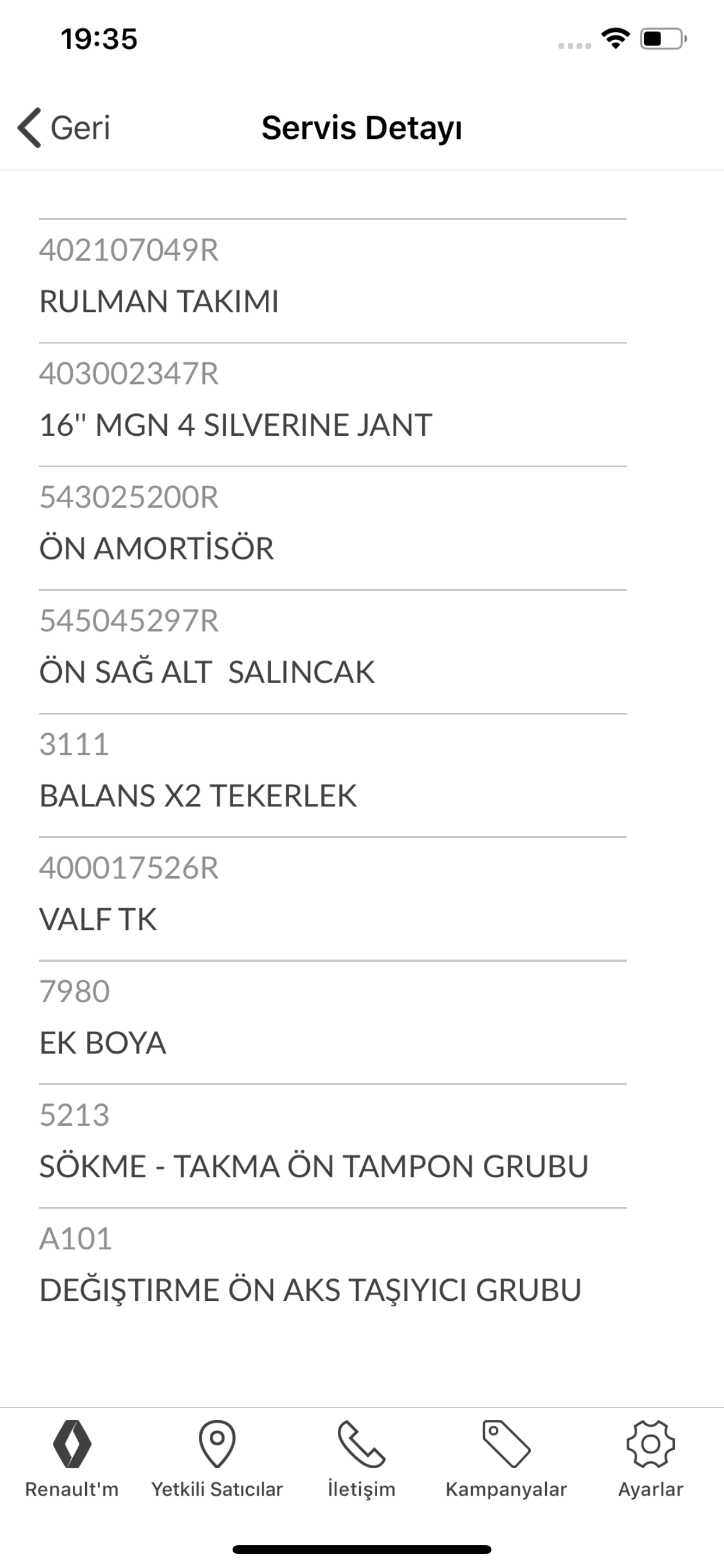Go back with the Geri button

(x=64, y=128)
